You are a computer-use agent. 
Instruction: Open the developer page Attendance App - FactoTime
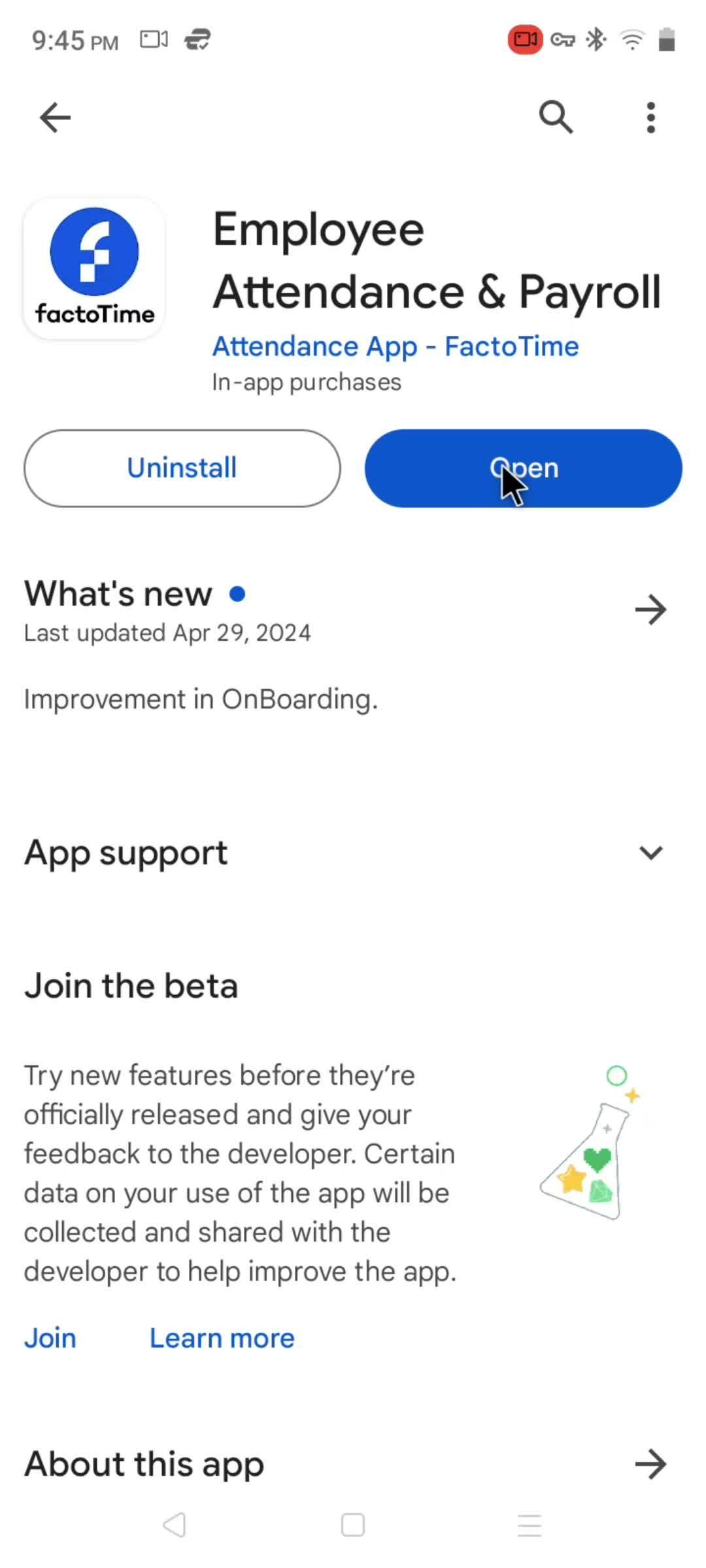coord(395,346)
